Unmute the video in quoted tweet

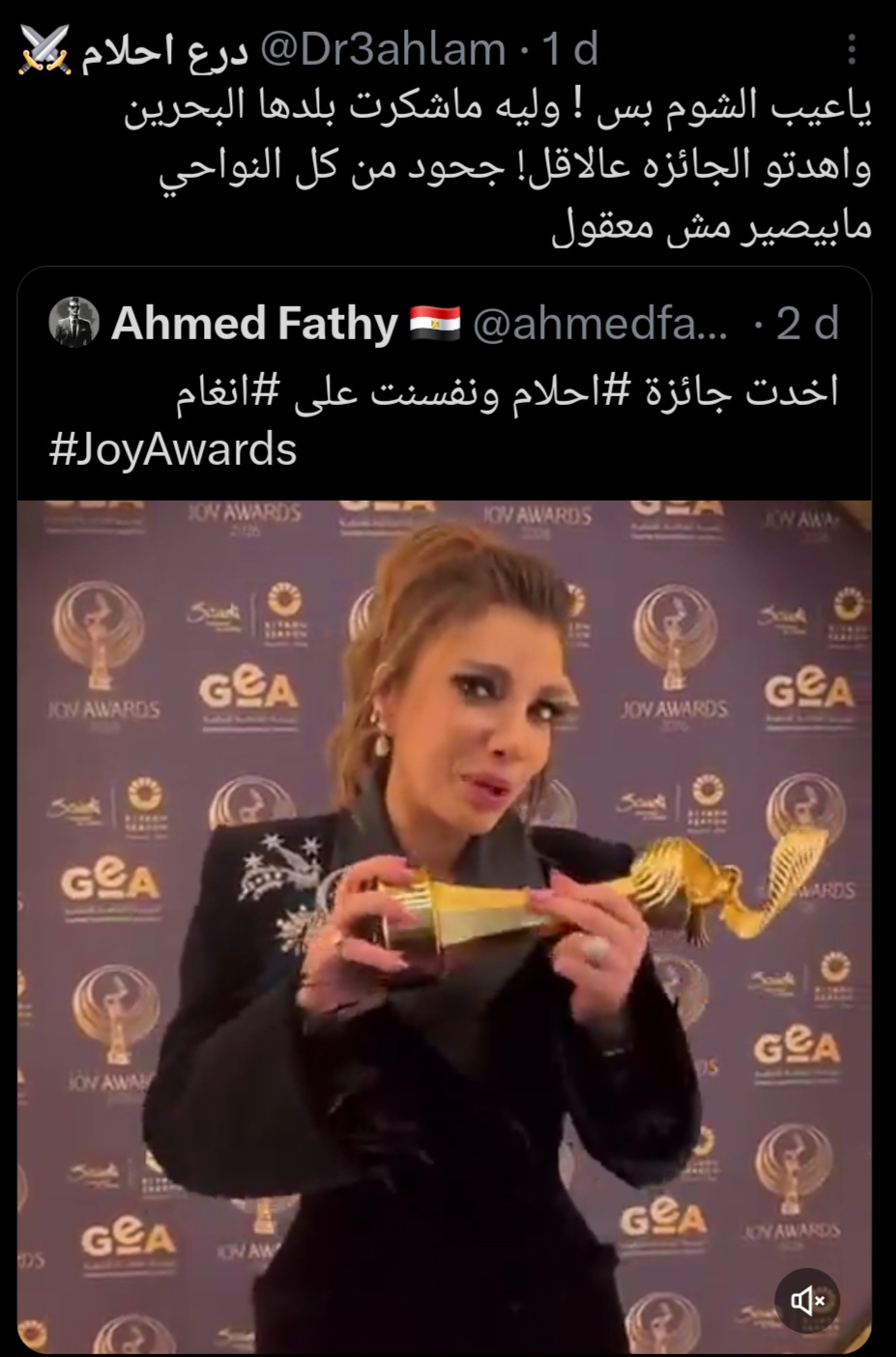pyautogui.click(x=806, y=1300)
